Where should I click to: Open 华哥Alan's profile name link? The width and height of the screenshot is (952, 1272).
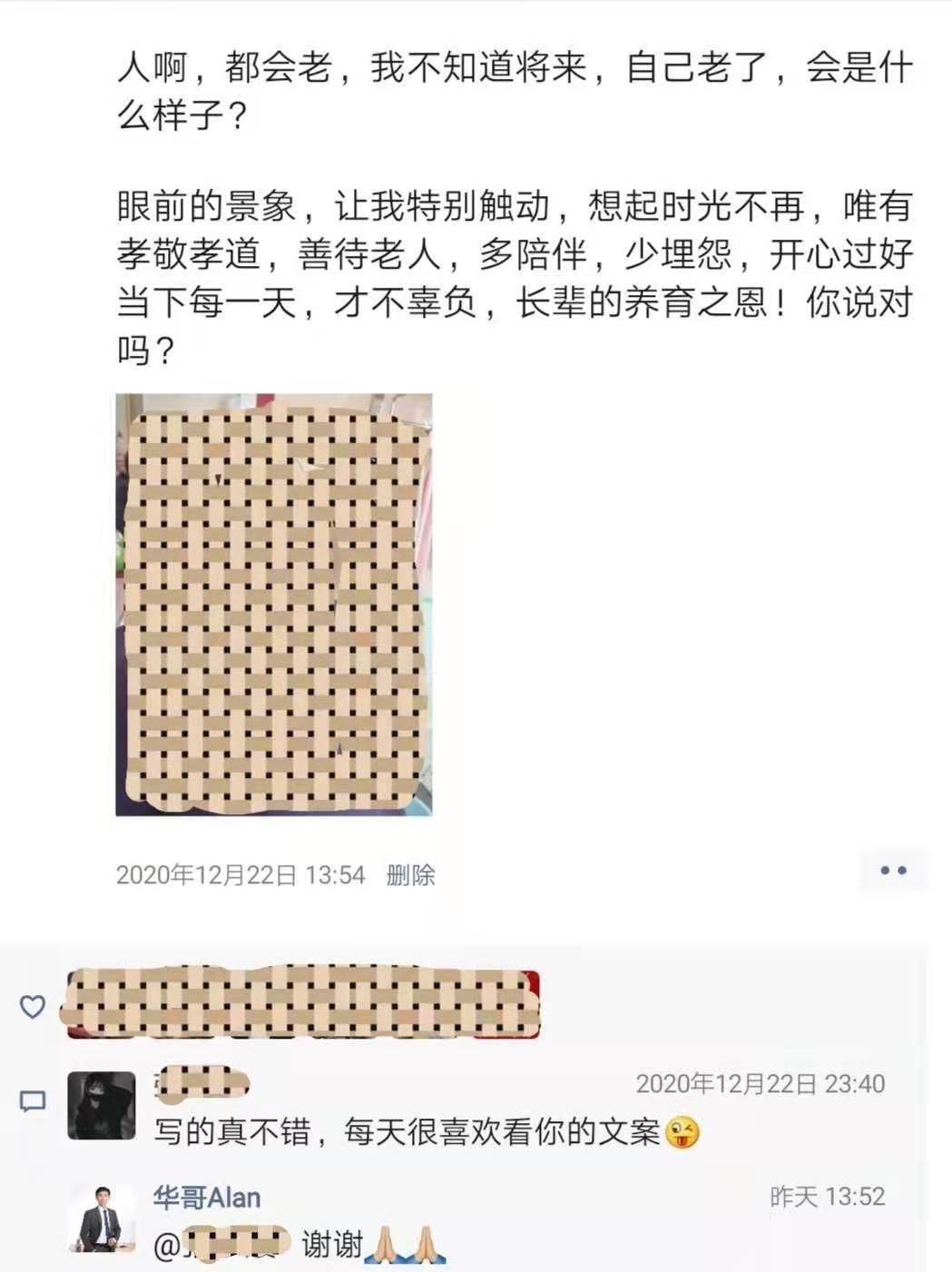[207, 1198]
